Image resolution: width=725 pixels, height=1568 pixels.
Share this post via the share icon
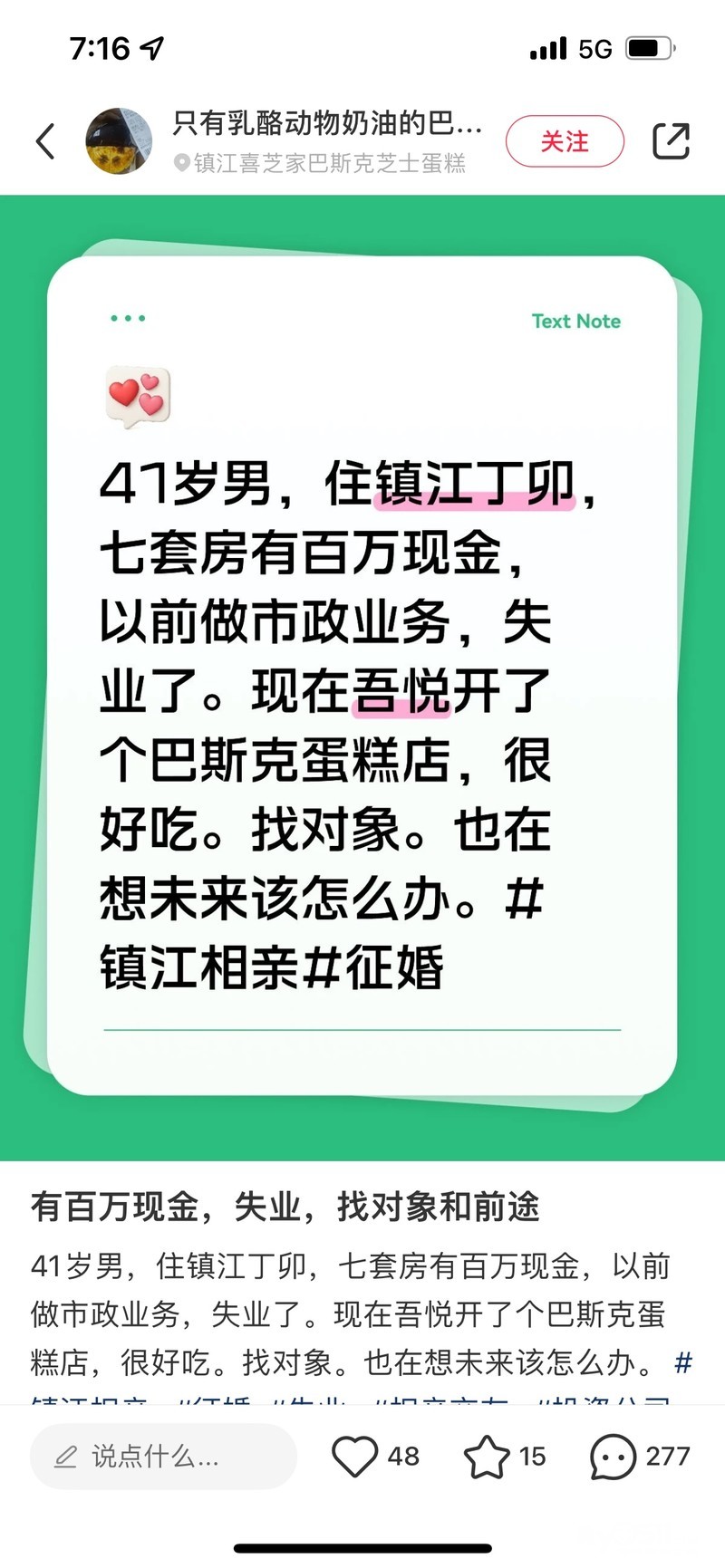click(672, 141)
